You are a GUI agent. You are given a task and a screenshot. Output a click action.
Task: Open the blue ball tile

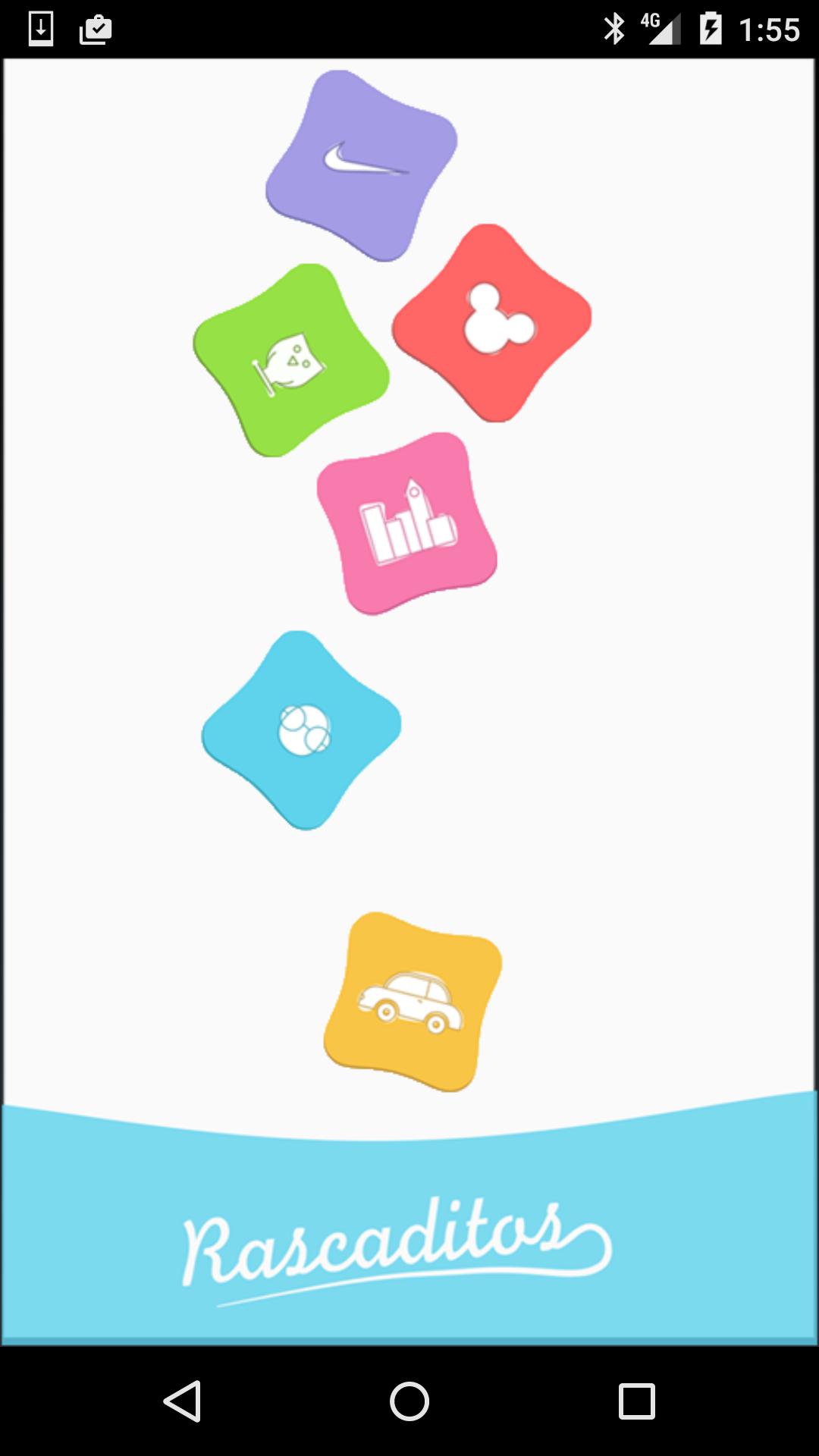(302, 730)
